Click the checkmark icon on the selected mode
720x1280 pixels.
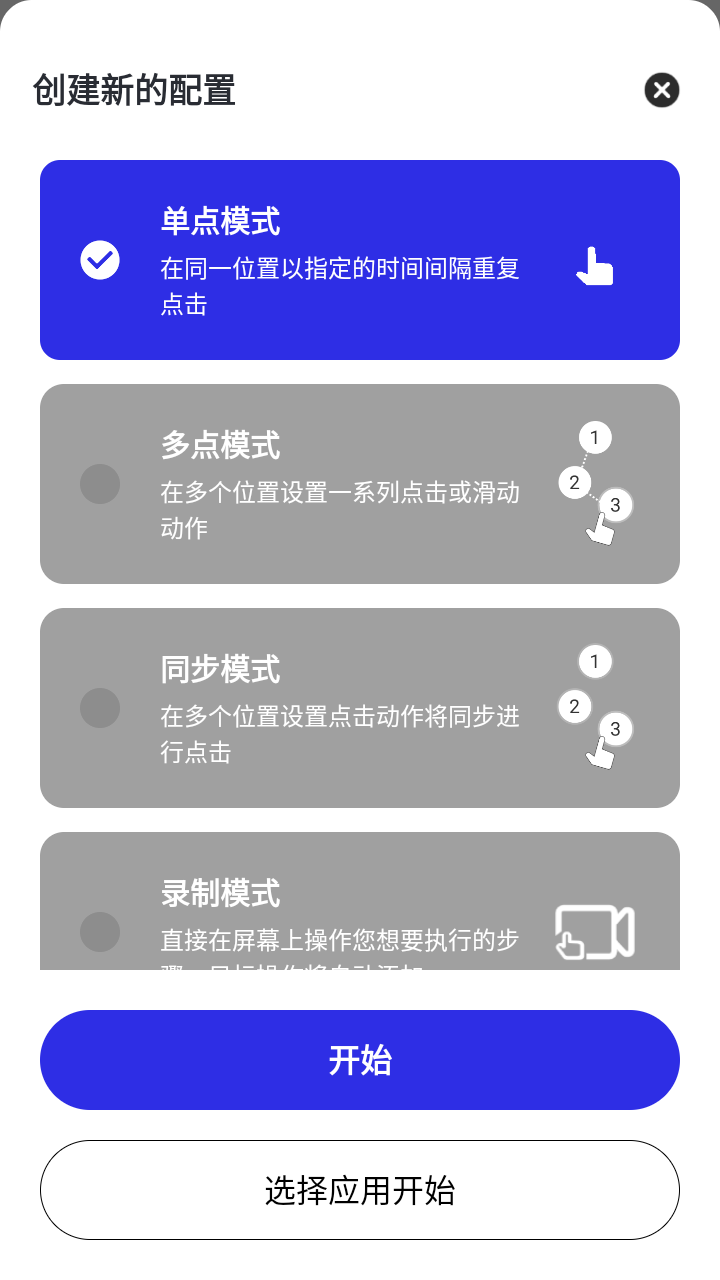(x=99, y=259)
